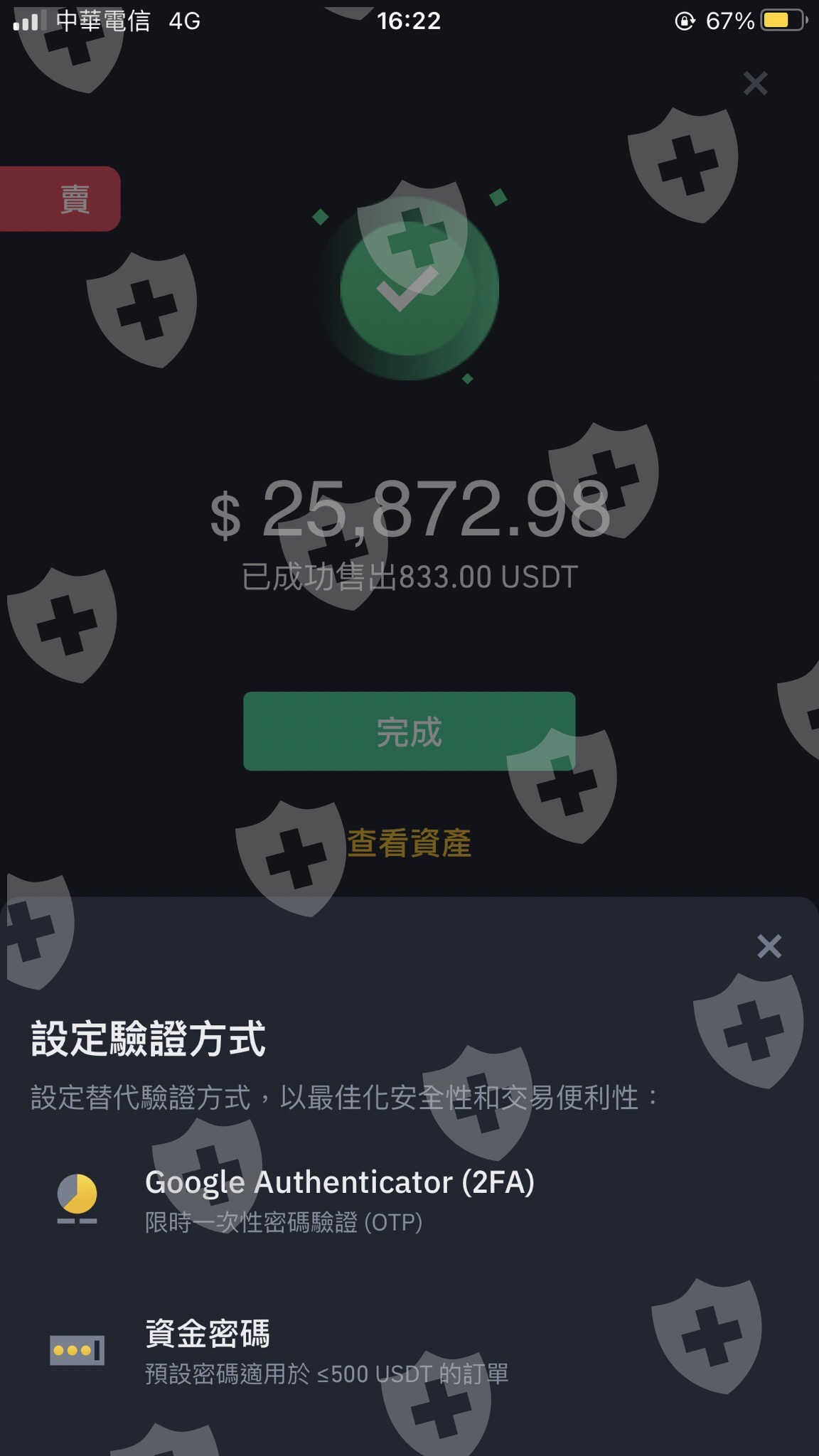The image size is (819, 1456).
Task: Close the sale success screen
Action: [755, 83]
